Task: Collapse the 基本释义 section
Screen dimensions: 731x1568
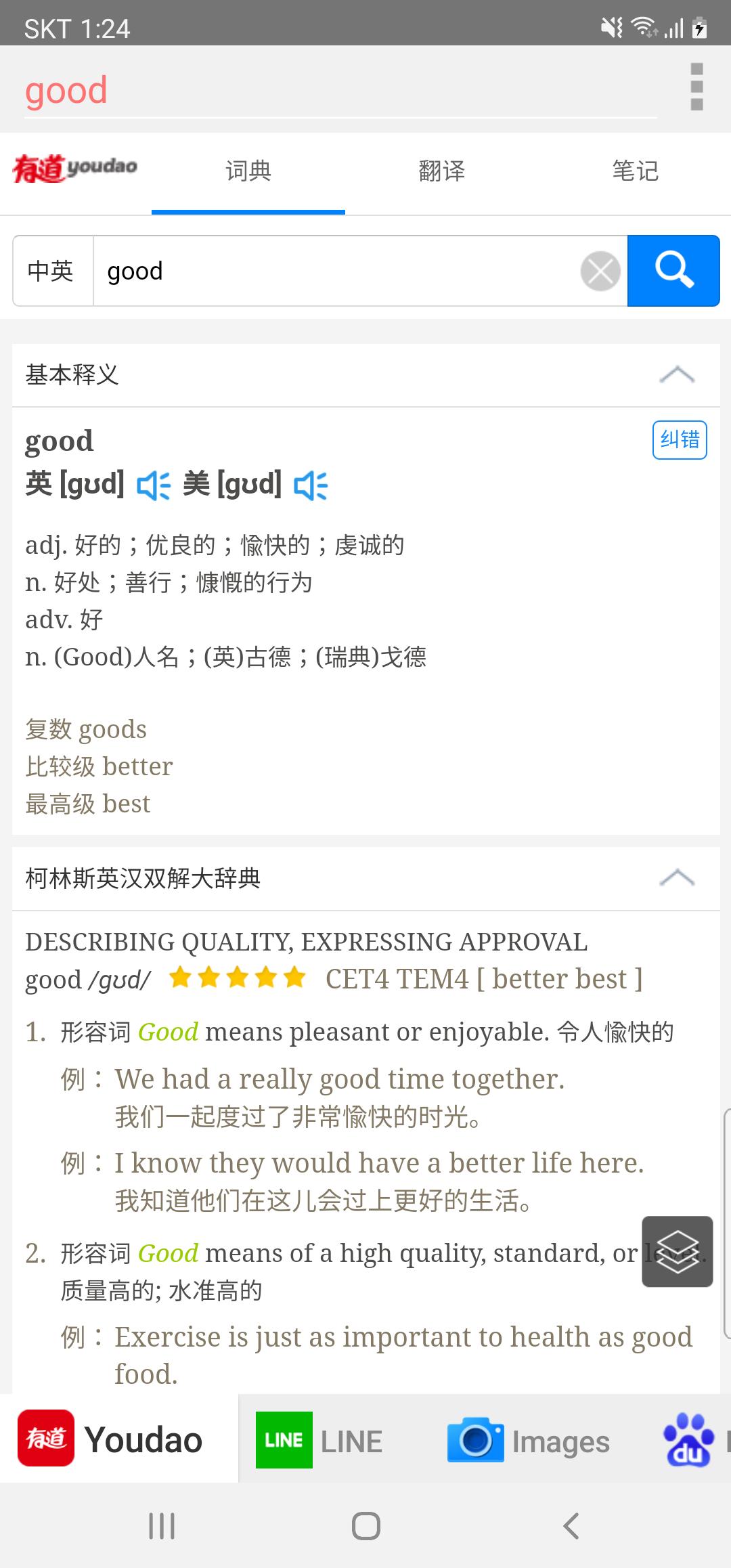Action: click(676, 374)
